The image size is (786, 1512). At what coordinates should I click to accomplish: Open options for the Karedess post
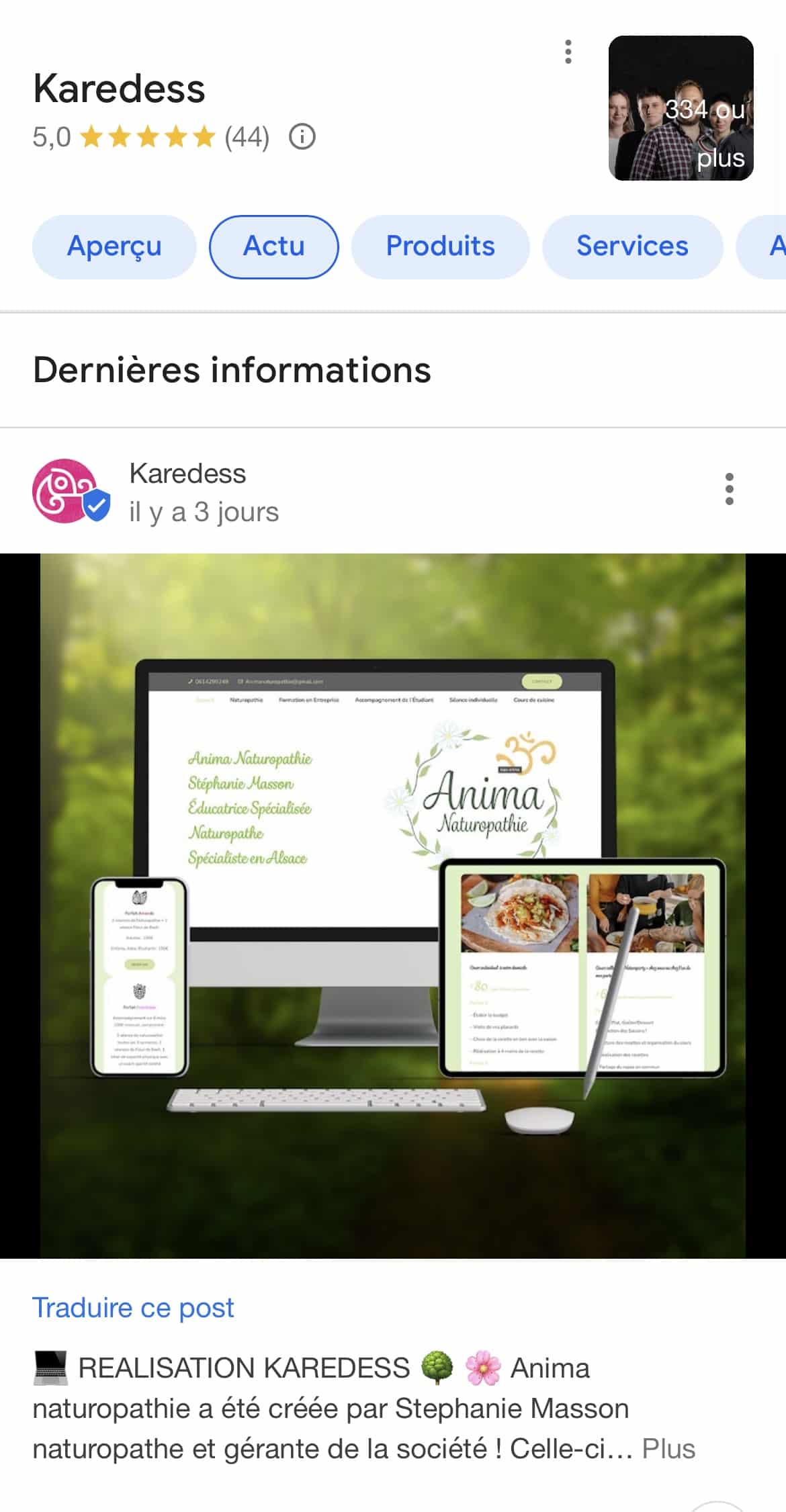coord(729,489)
